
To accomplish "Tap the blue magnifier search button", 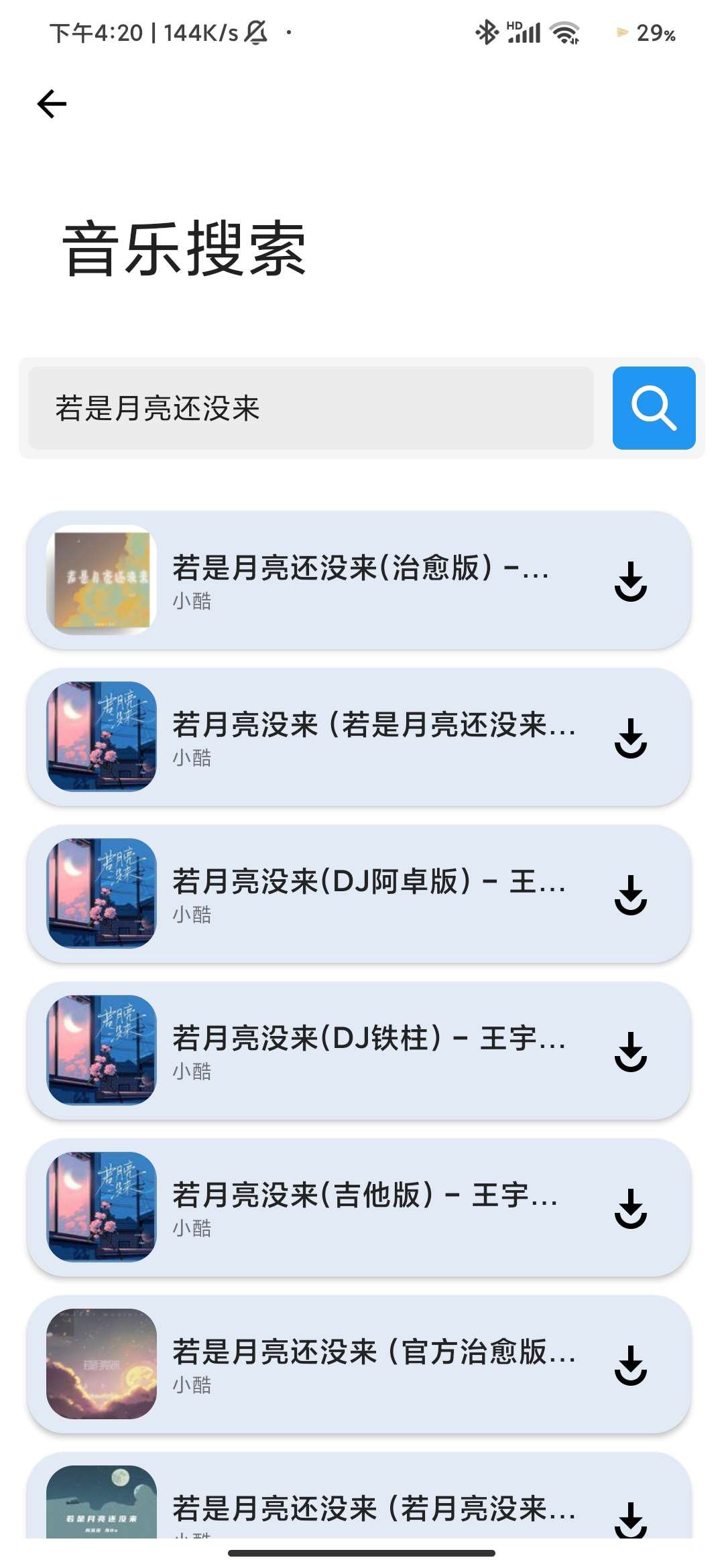I will (654, 408).
